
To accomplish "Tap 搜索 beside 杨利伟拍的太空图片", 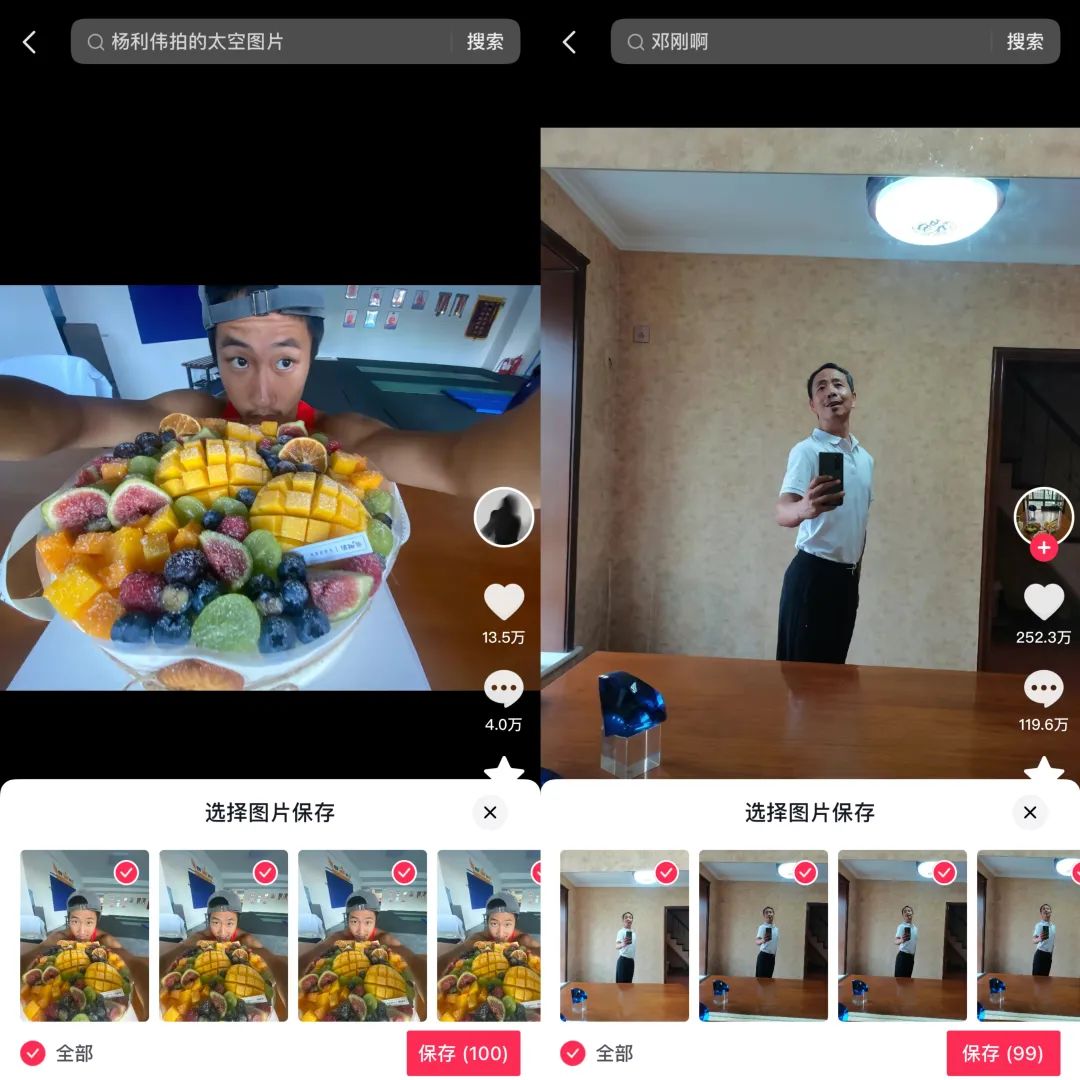I will pyautogui.click(x=485, y=42).
